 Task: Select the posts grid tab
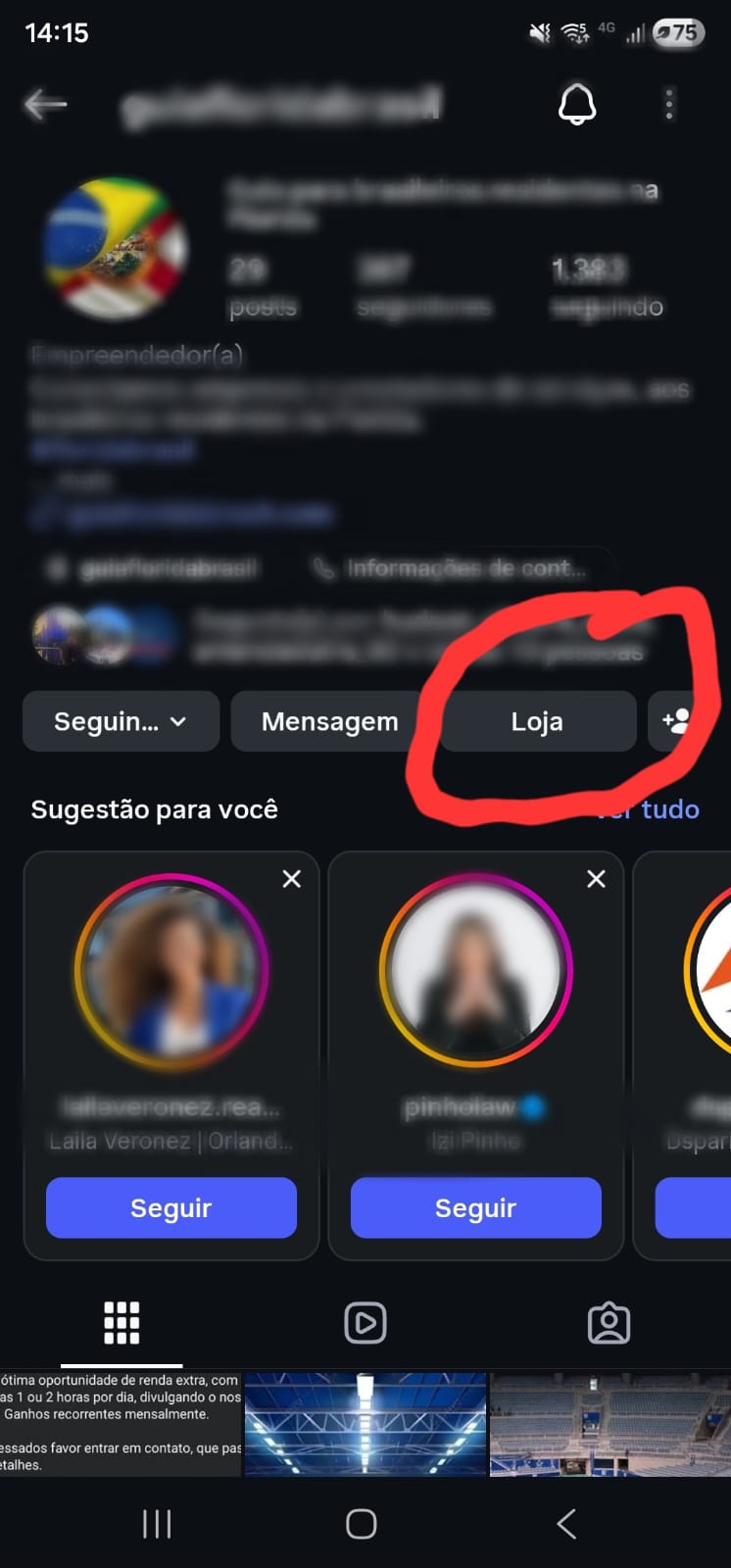click(x=122, y=1323)
